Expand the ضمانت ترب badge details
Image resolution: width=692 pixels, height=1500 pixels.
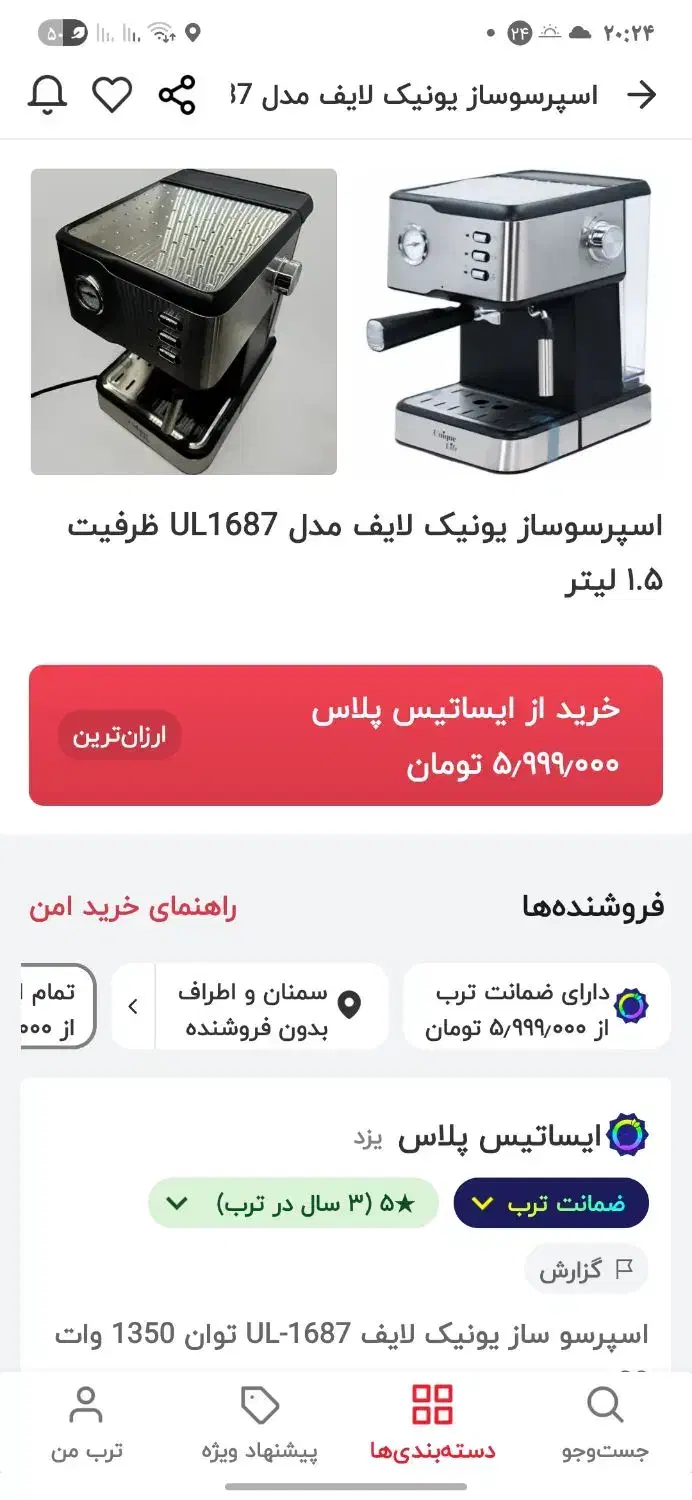[x=551, y=1203]
